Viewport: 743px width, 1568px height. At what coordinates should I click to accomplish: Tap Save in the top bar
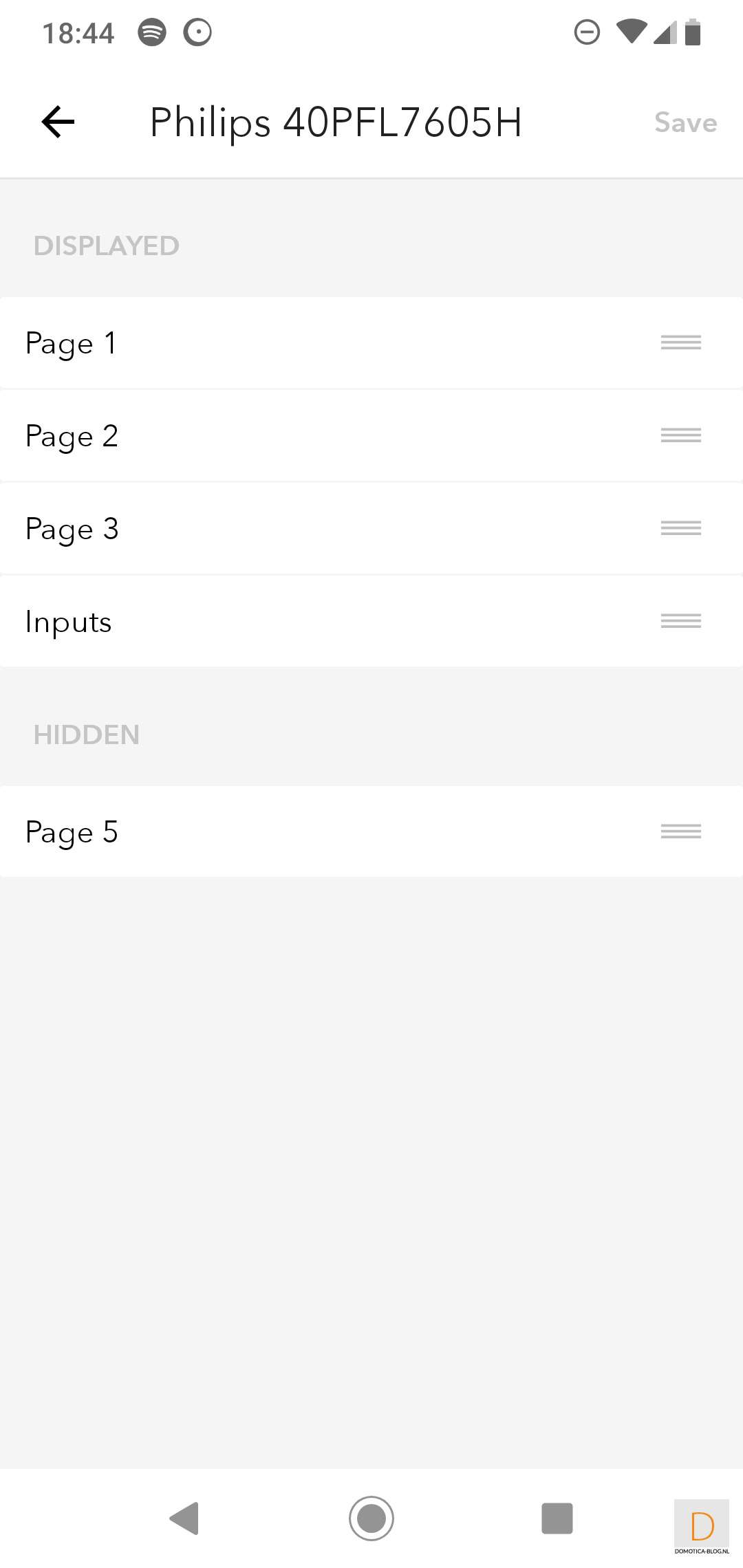tap(685, 122)
